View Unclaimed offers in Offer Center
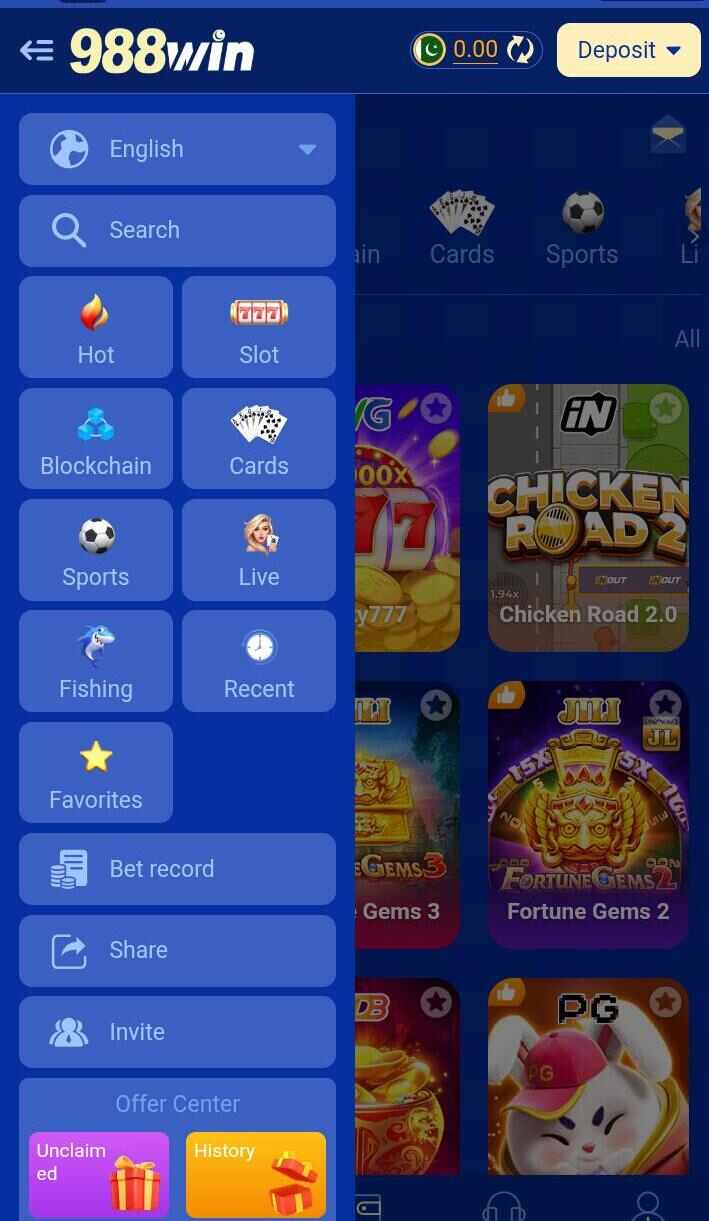This screenshot has height=1221, width=709. pos(99,1174)
